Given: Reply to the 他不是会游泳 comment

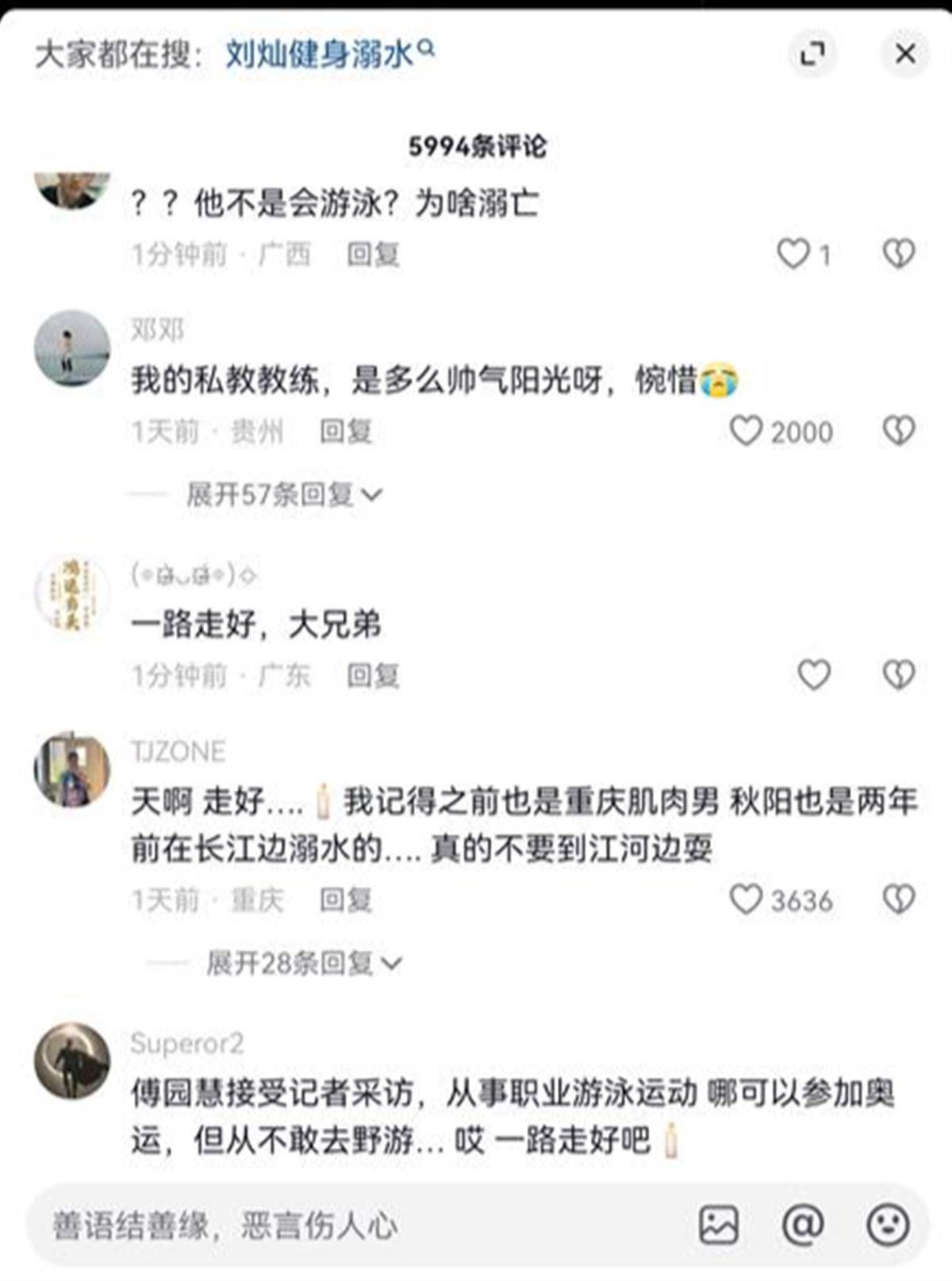Looking at the screenshot, I should pos(373,255).
